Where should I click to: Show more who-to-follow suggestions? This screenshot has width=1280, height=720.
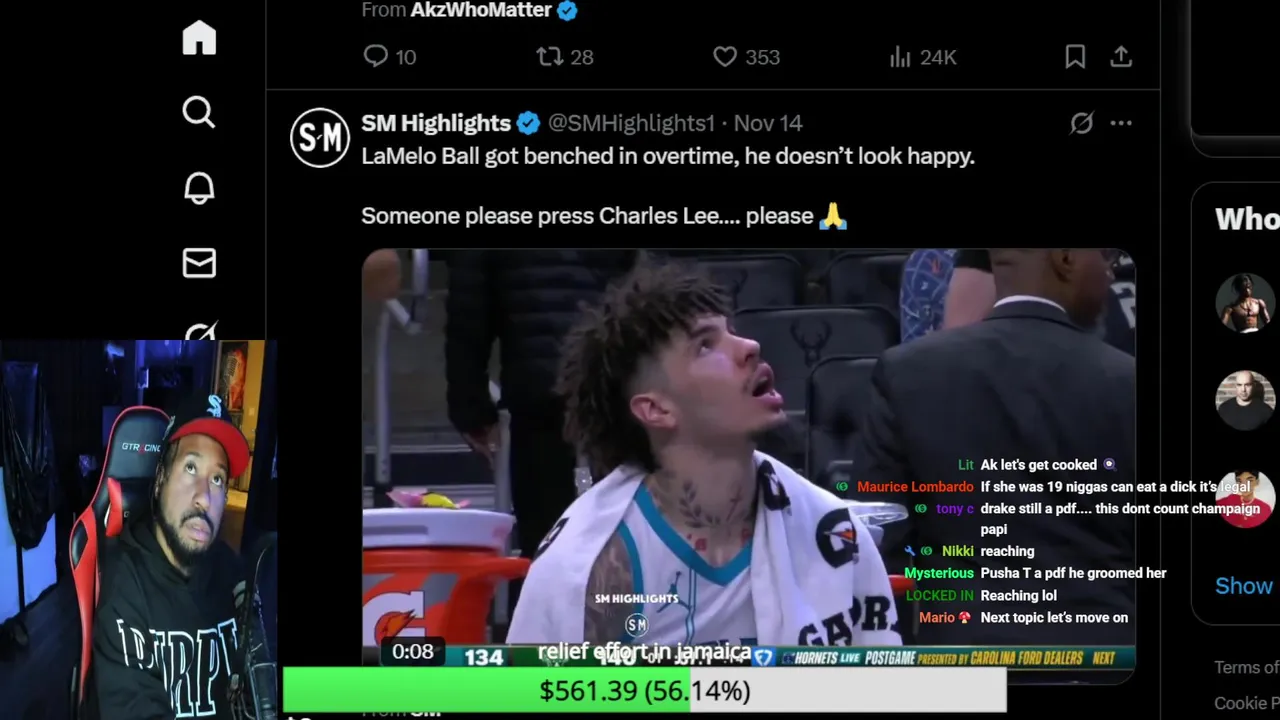click(x=1243, y=586)
